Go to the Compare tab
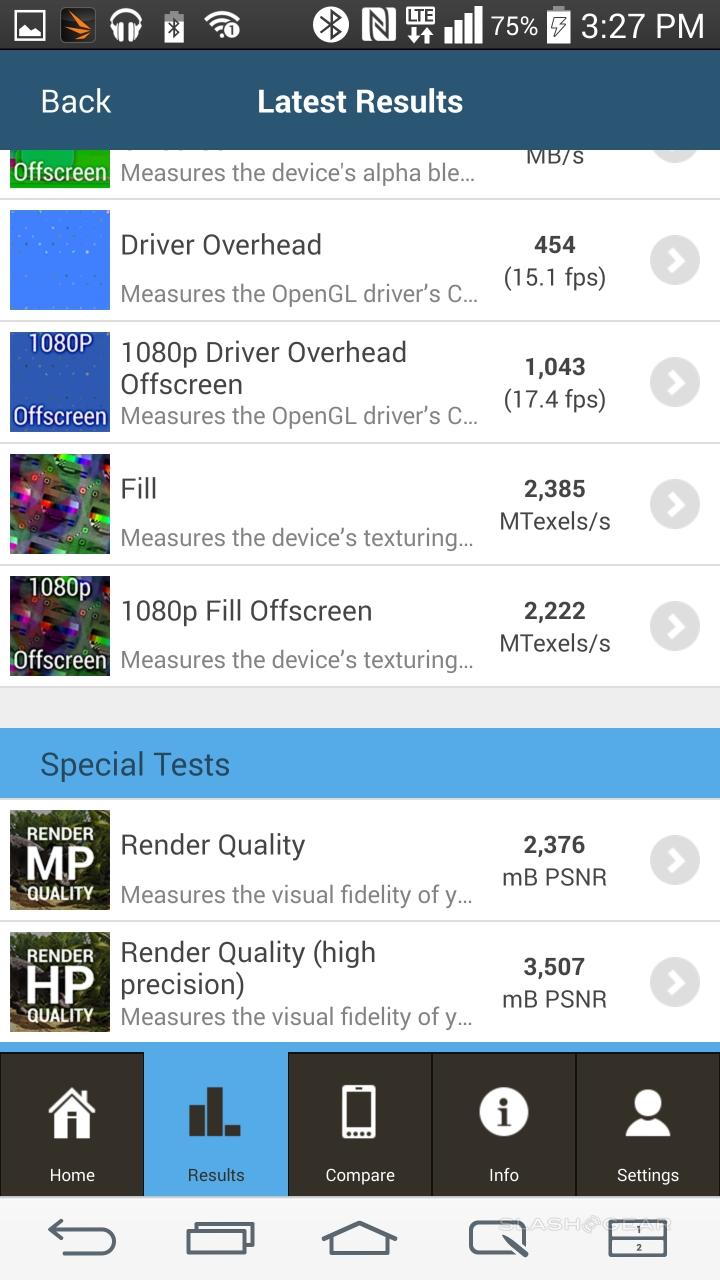720x1280 pixels. click(360, 1125)
